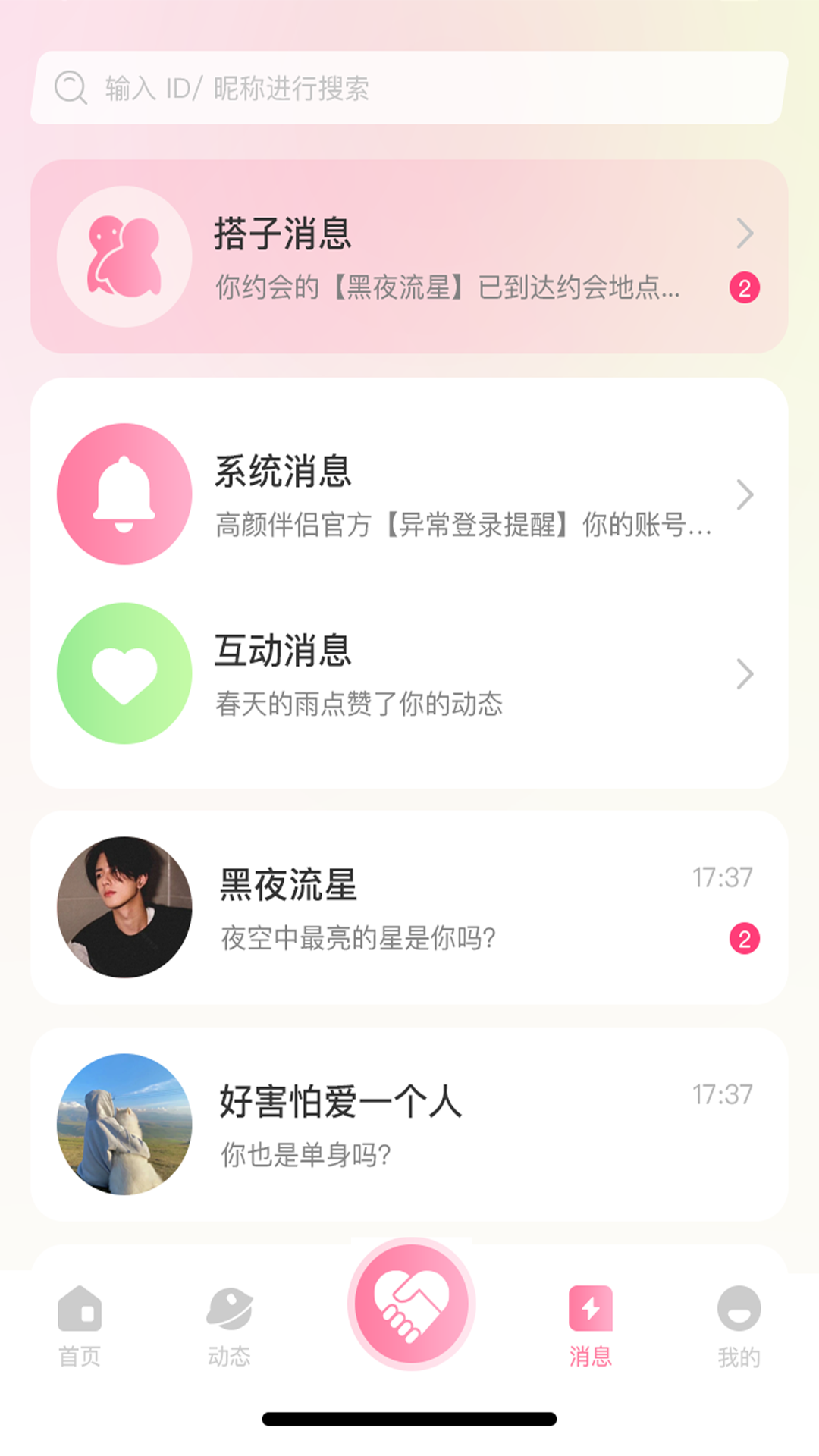Open the 搭子消息 notification icon
Viewport: 819px width, 1456px height.
125,256
